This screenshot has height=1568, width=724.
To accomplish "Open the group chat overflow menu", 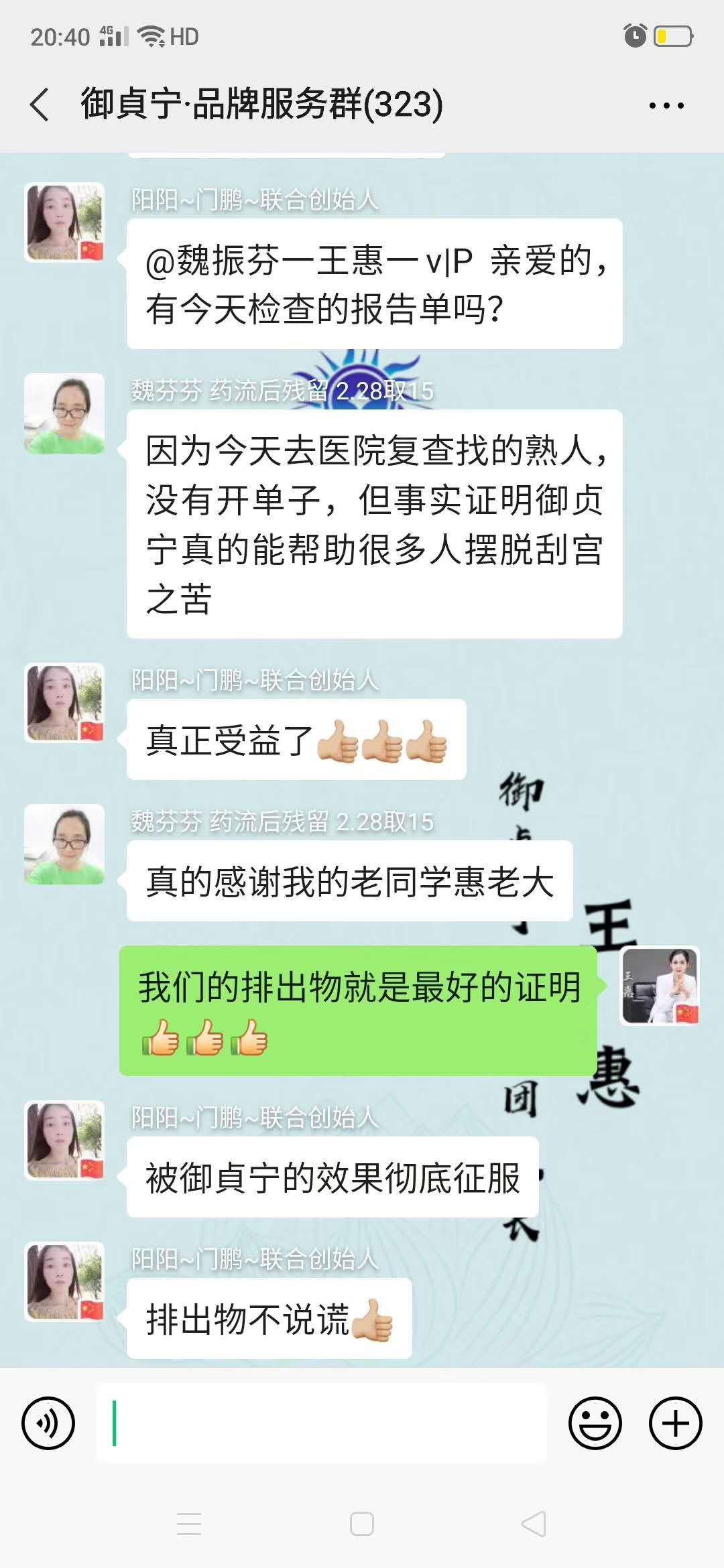I will pos(666,105).
